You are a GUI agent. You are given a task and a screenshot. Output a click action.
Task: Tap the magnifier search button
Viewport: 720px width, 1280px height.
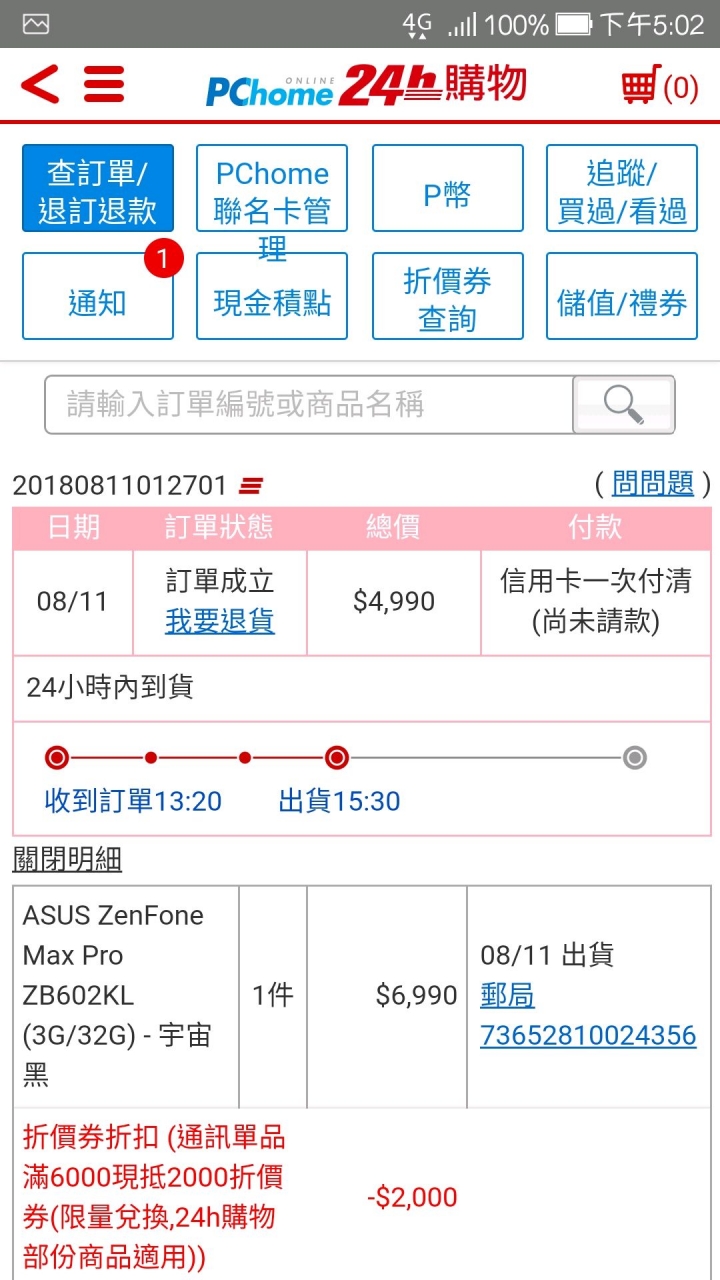624,405
